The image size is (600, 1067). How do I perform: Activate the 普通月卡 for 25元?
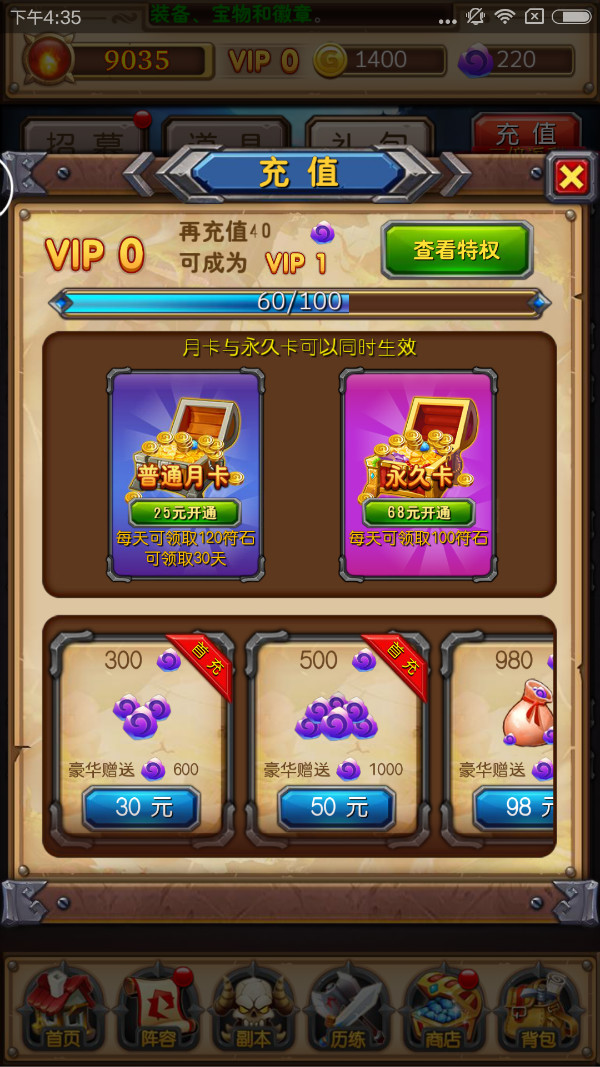(x=185, y=512)
